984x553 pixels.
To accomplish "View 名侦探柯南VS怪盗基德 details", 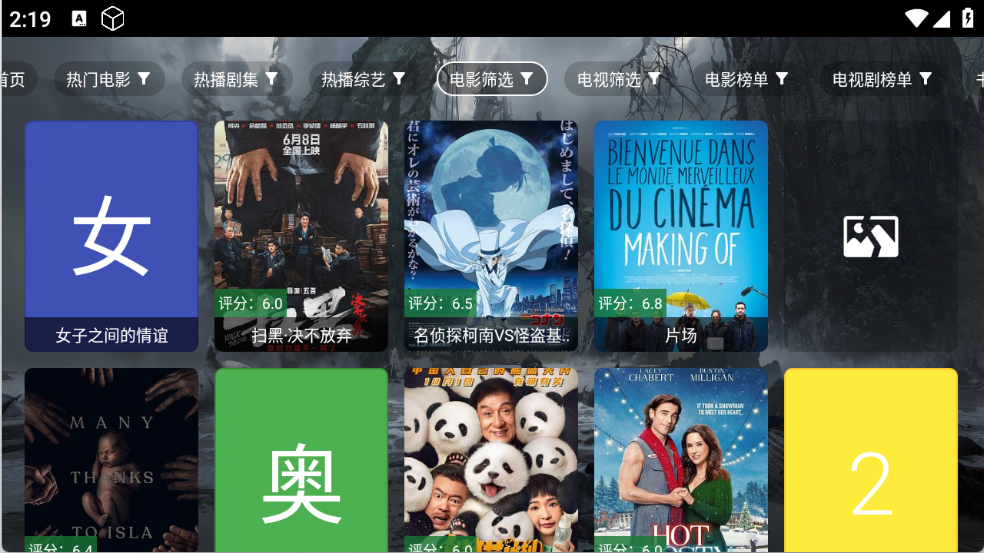I will point(491,236).
